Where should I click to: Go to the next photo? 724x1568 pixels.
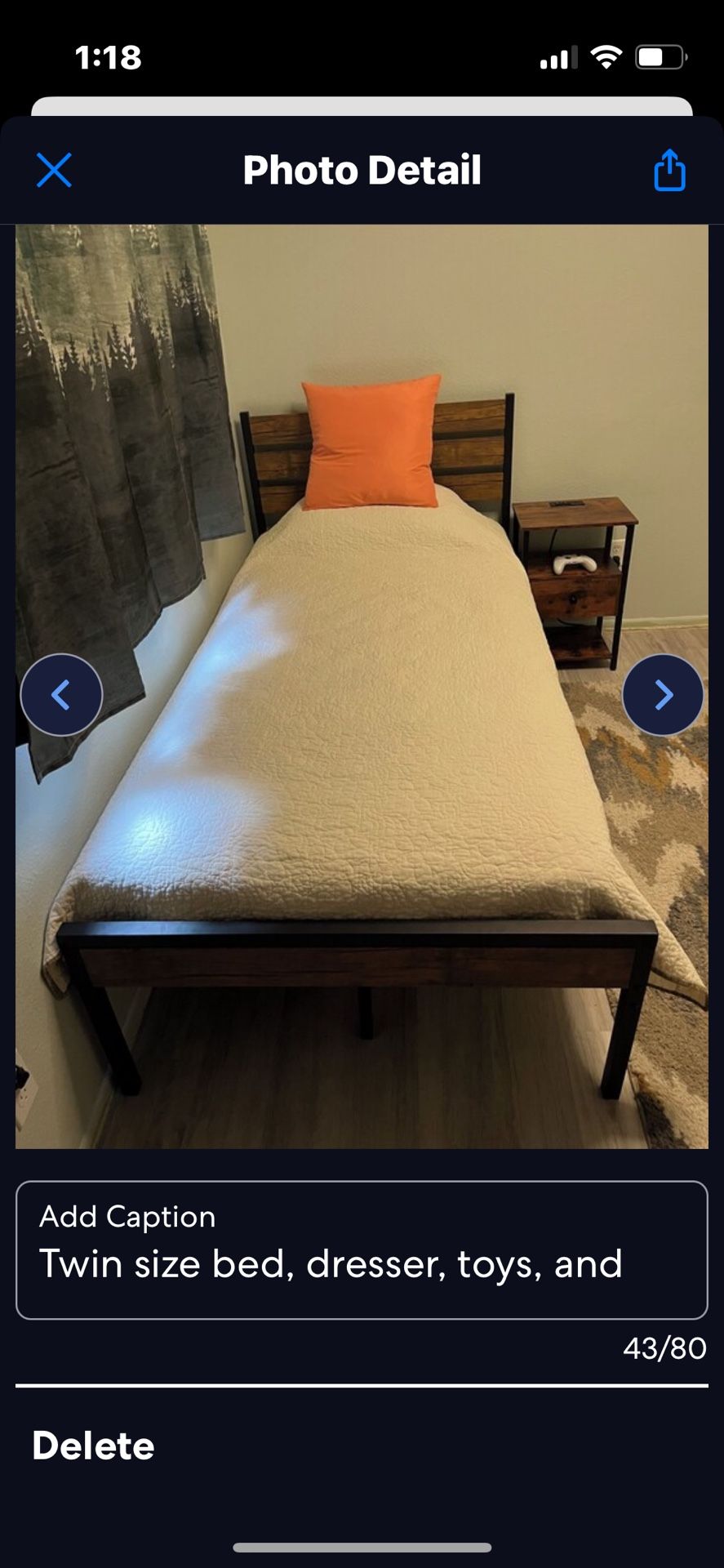(x=663, y=695)
